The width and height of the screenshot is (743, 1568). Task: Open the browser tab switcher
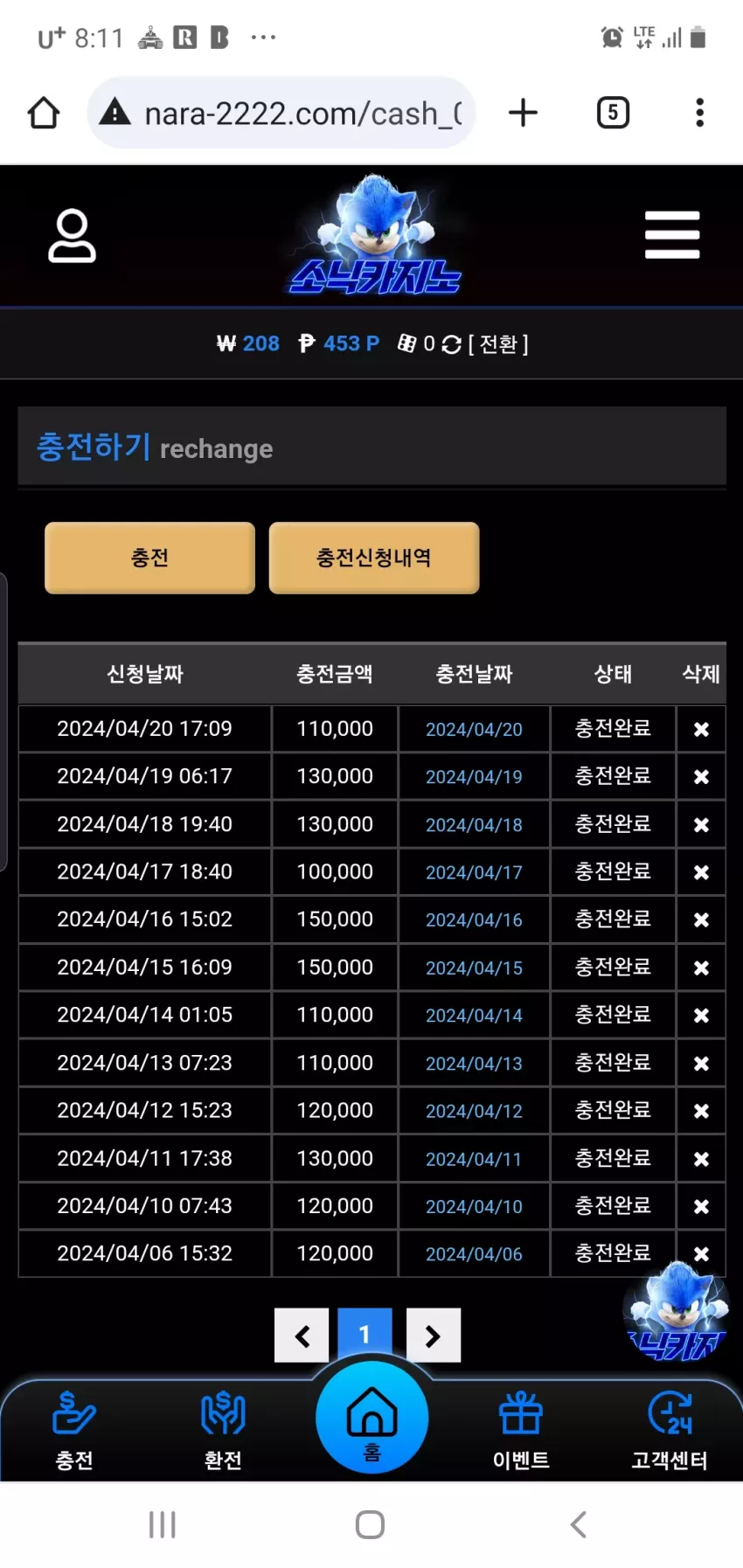(x=613, y=113)
